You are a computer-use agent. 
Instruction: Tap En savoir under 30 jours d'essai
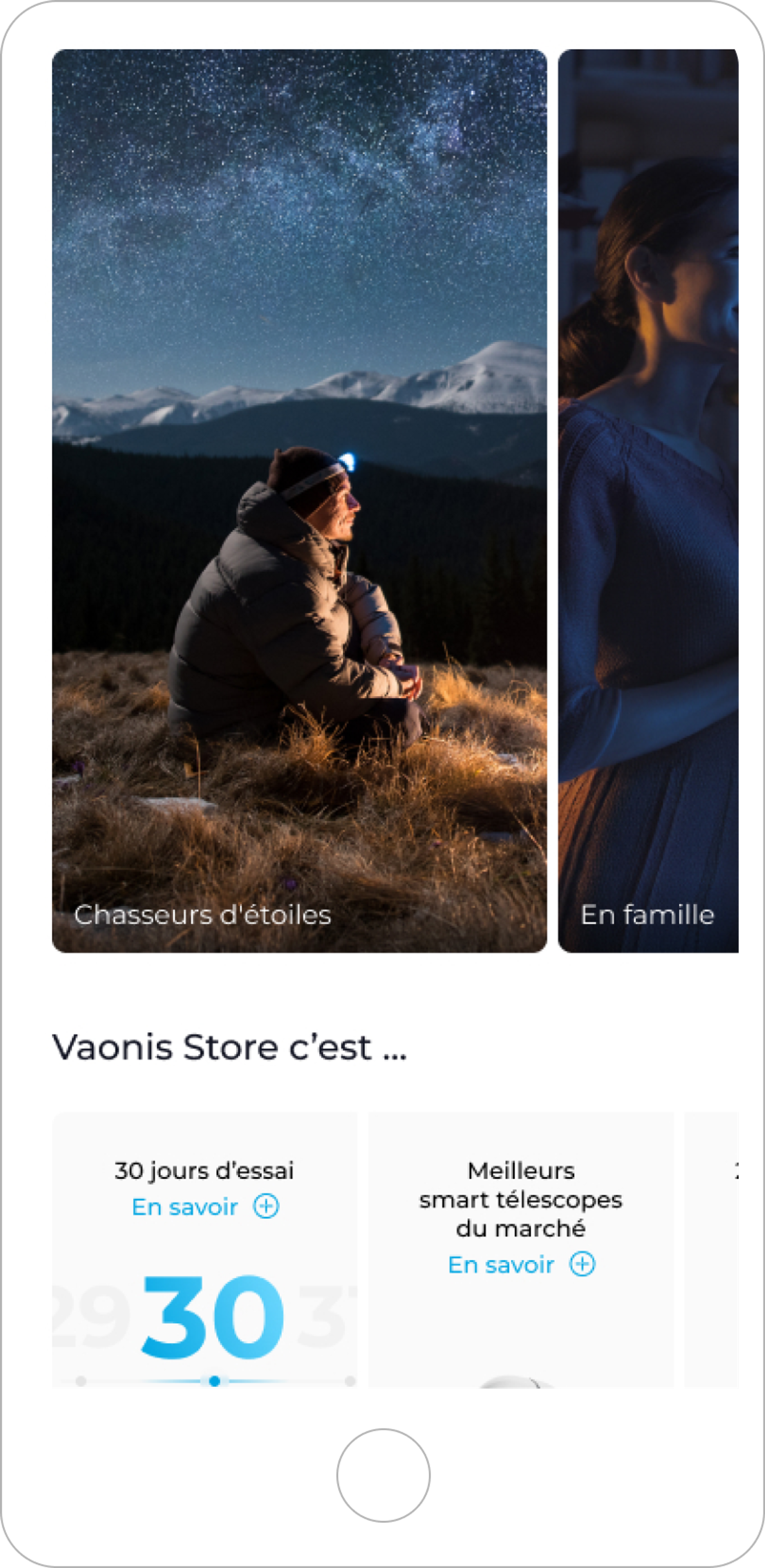[205, 1206]
